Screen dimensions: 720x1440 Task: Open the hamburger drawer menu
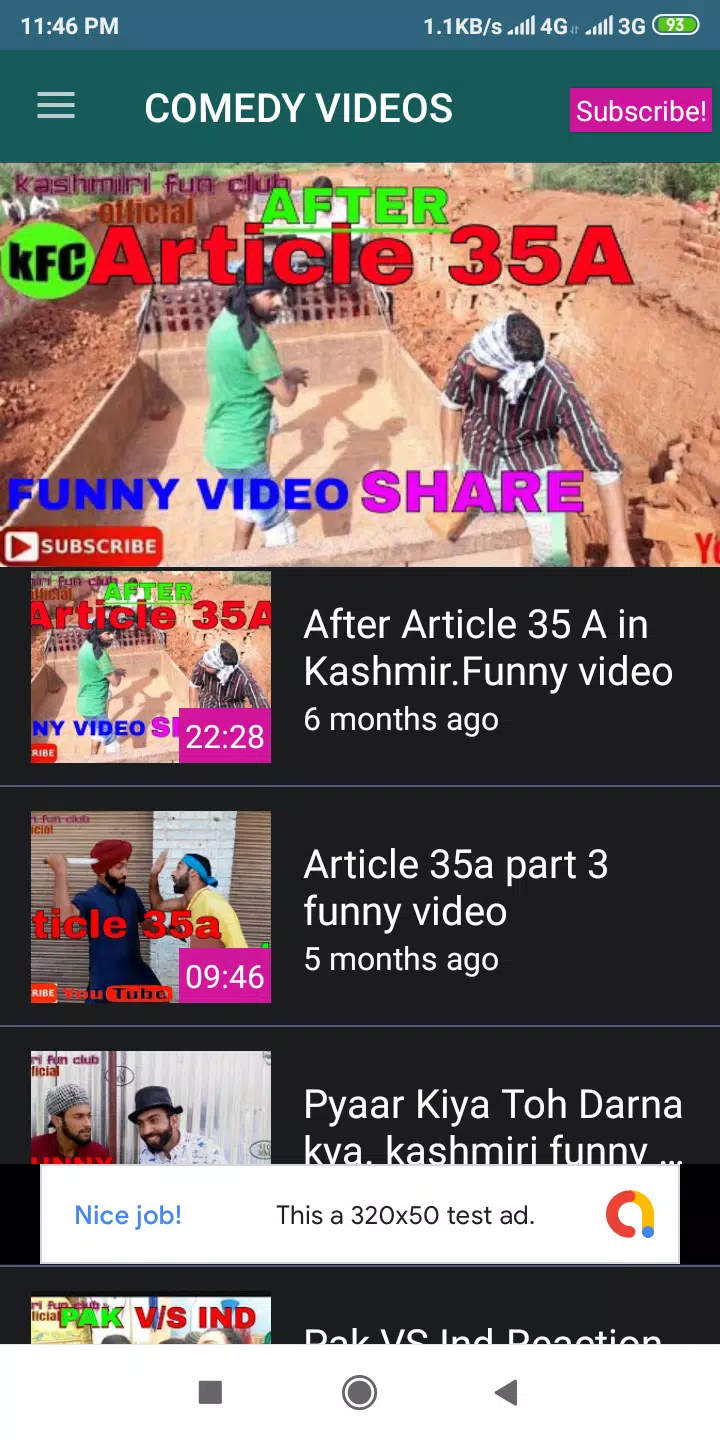tap(56, 107)
